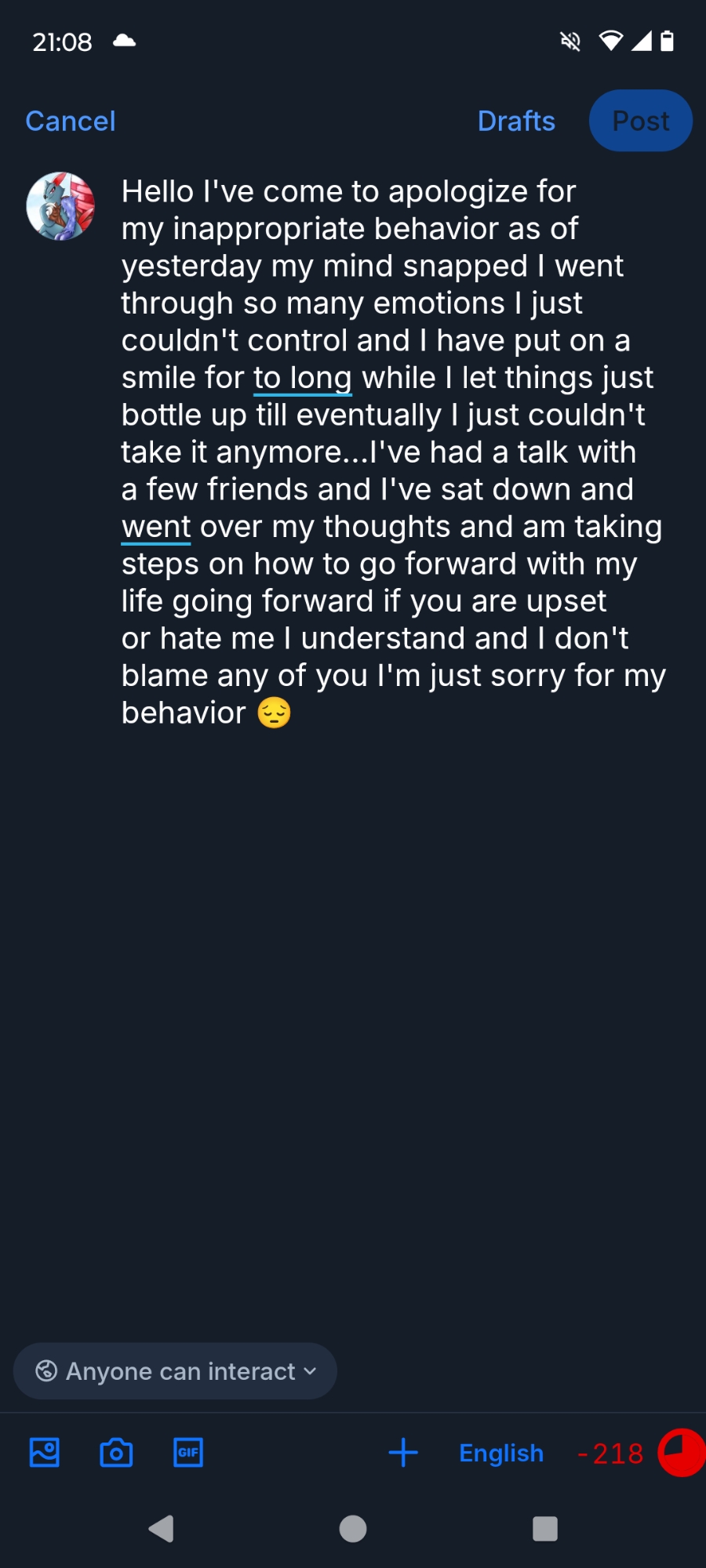The width and height of the screenshot is (706, 1568).
Task: Add another post to the thread
Action: click(x=403, y=1453)
